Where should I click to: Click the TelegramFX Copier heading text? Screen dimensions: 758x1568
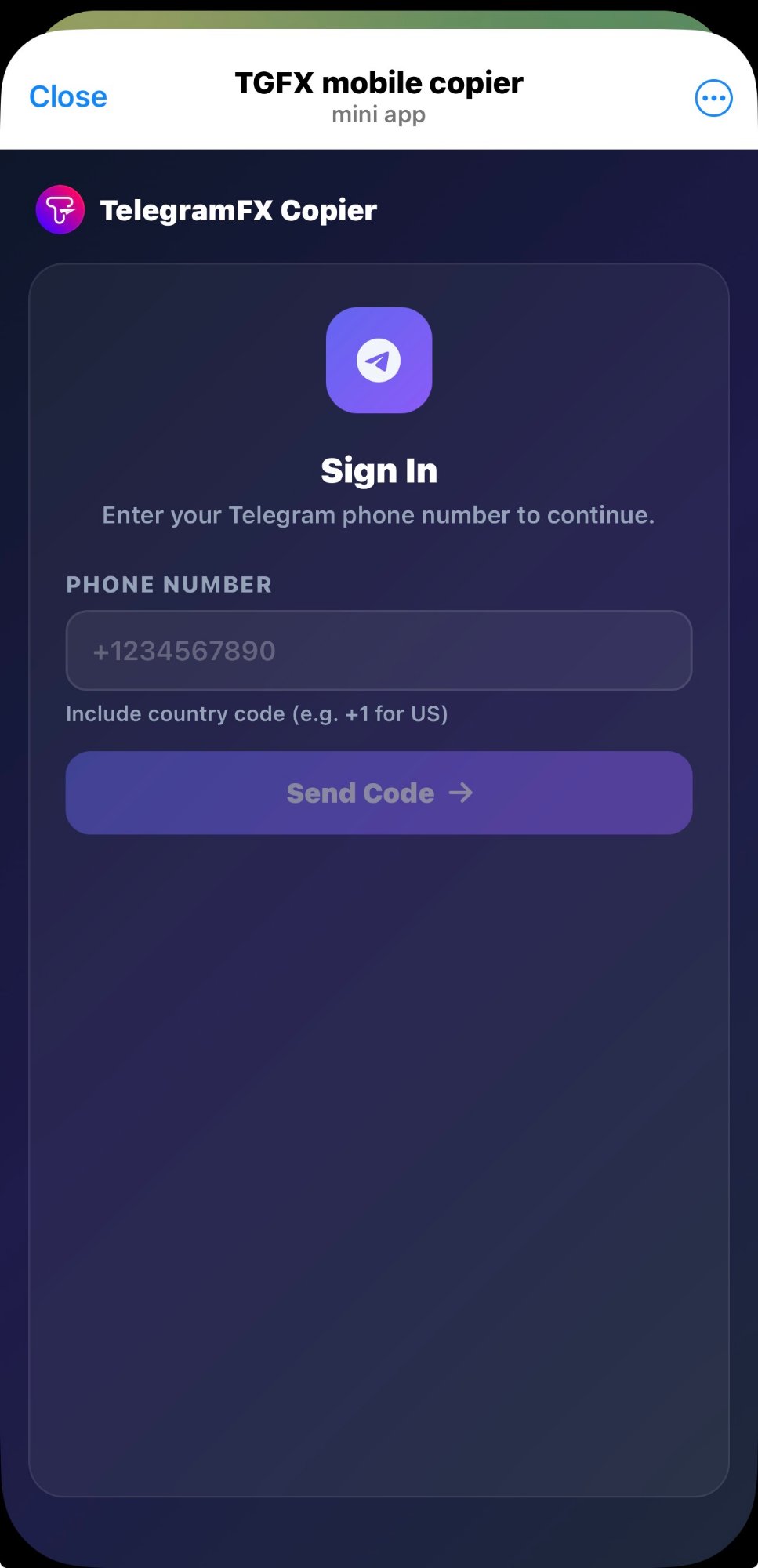point(238,210)
